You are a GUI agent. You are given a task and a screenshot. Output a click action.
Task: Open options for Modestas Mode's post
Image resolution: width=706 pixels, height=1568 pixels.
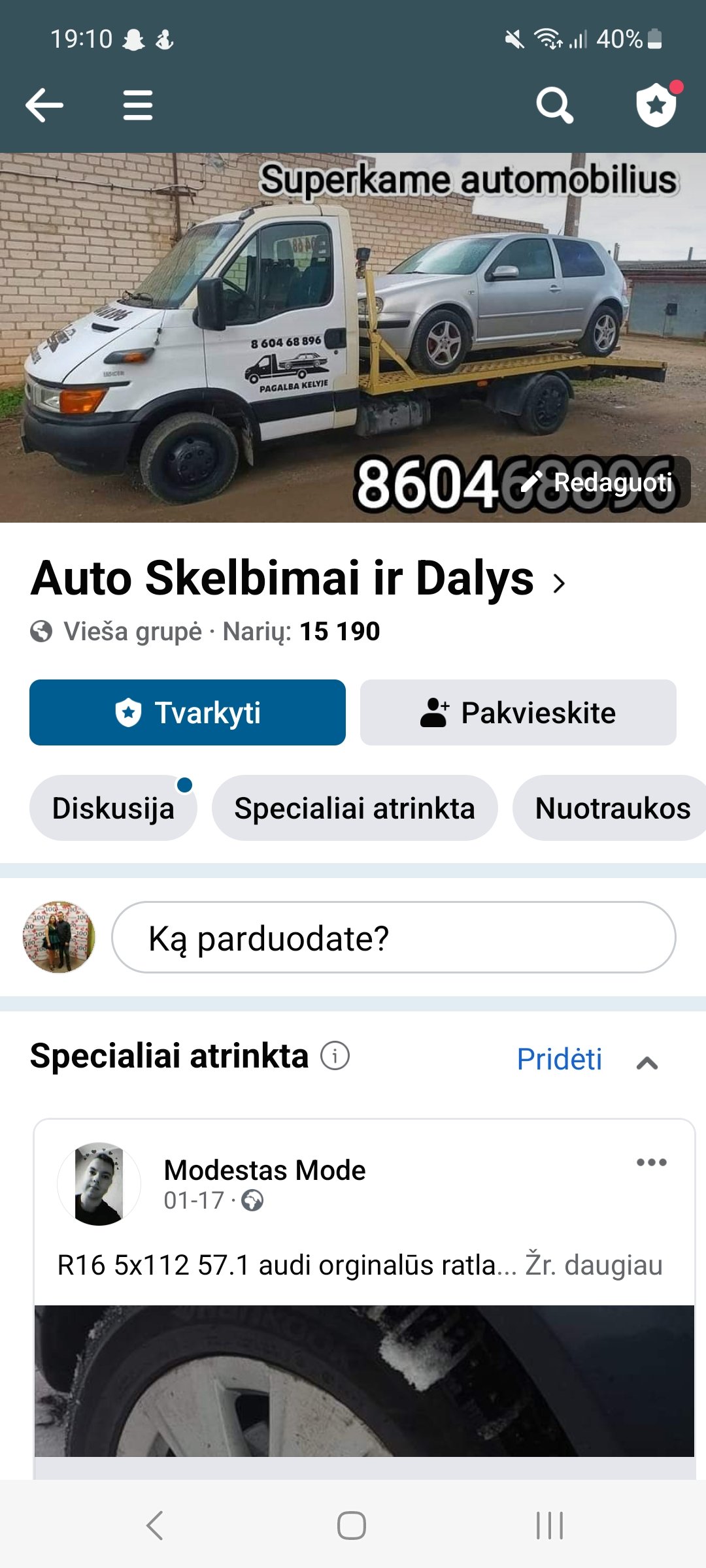pyautogui.click(x=652, y=1162)
